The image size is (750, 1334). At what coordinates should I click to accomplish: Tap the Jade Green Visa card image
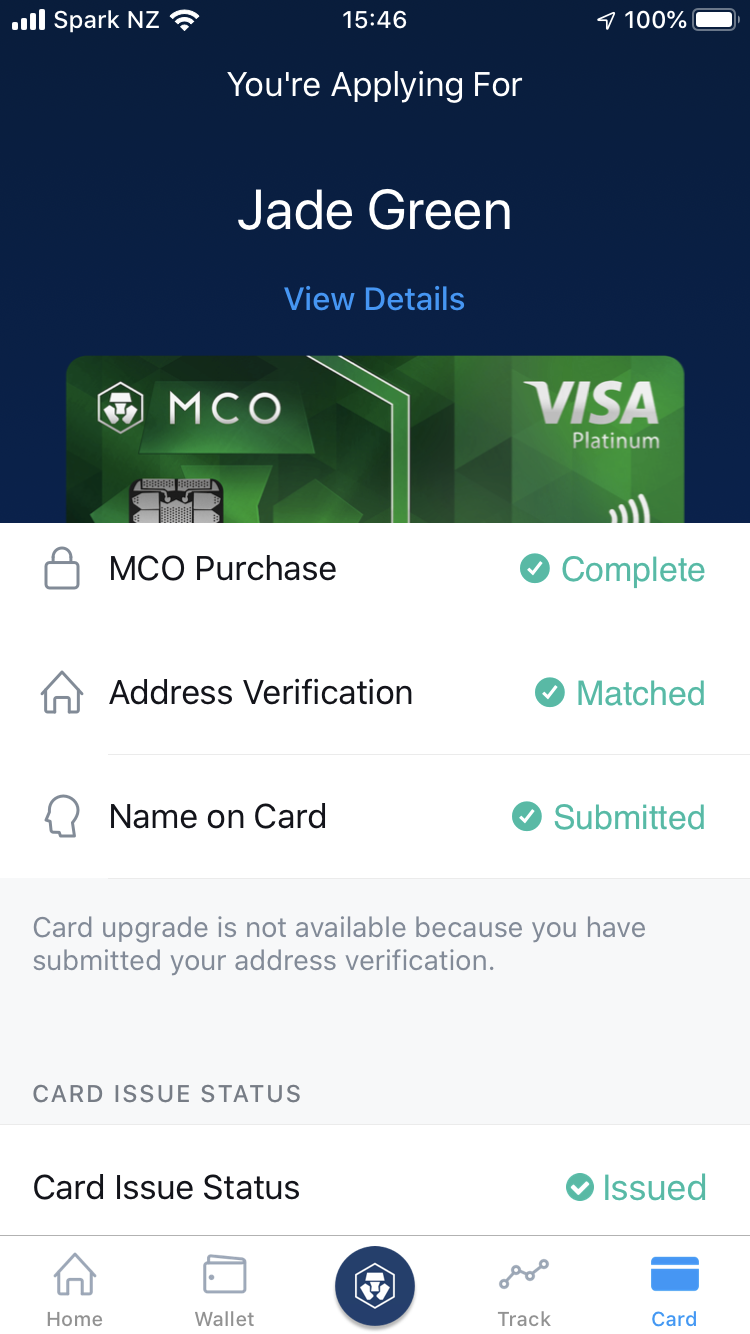click(x=374, y=440)
